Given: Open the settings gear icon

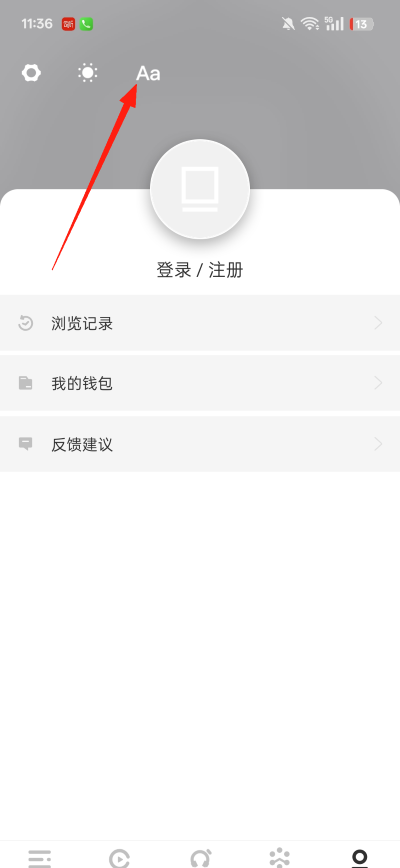Looking at the screenshot, I should coord(32,73).
